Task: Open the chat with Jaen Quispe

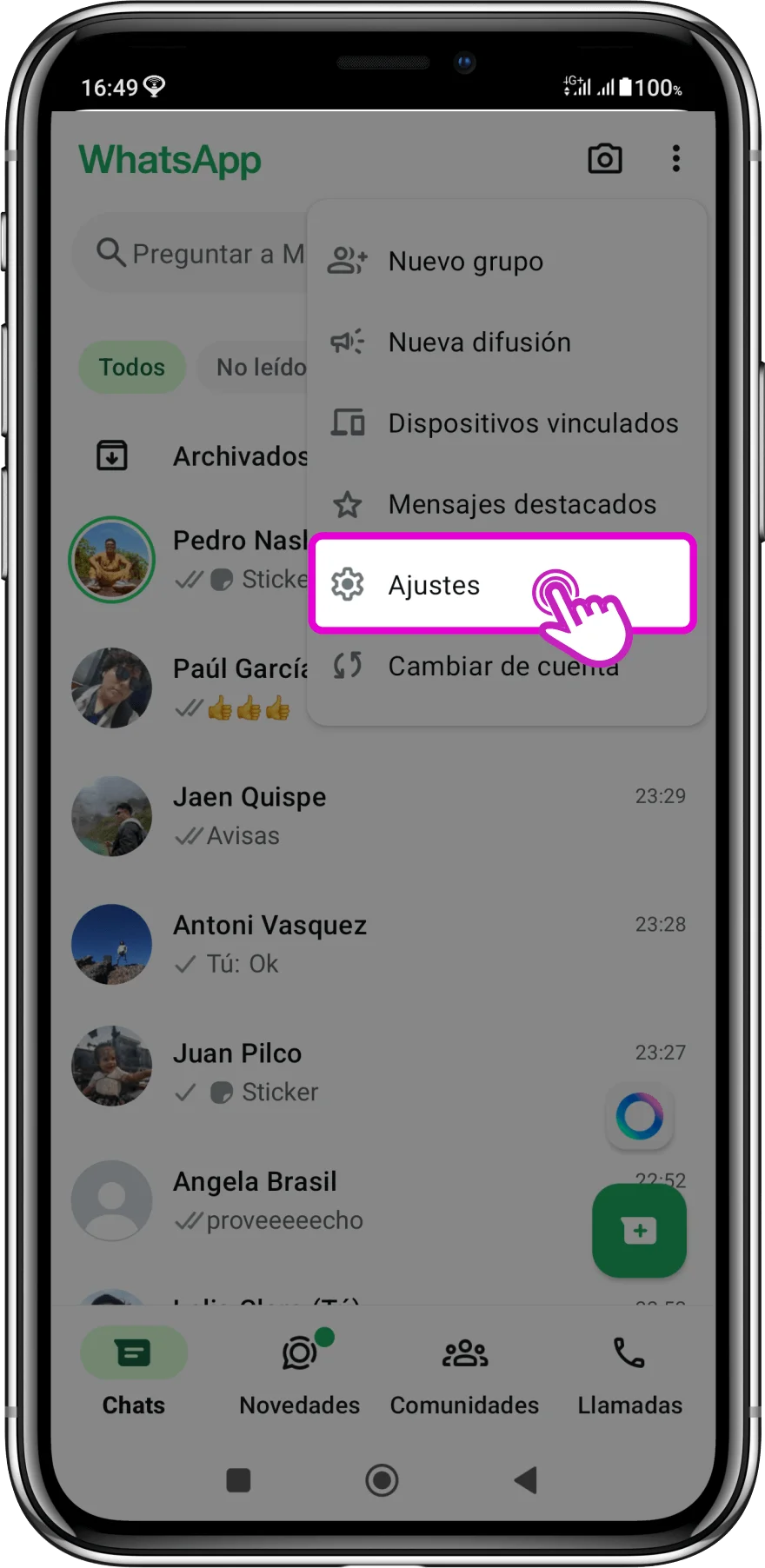Action: [x=249, y=814]
